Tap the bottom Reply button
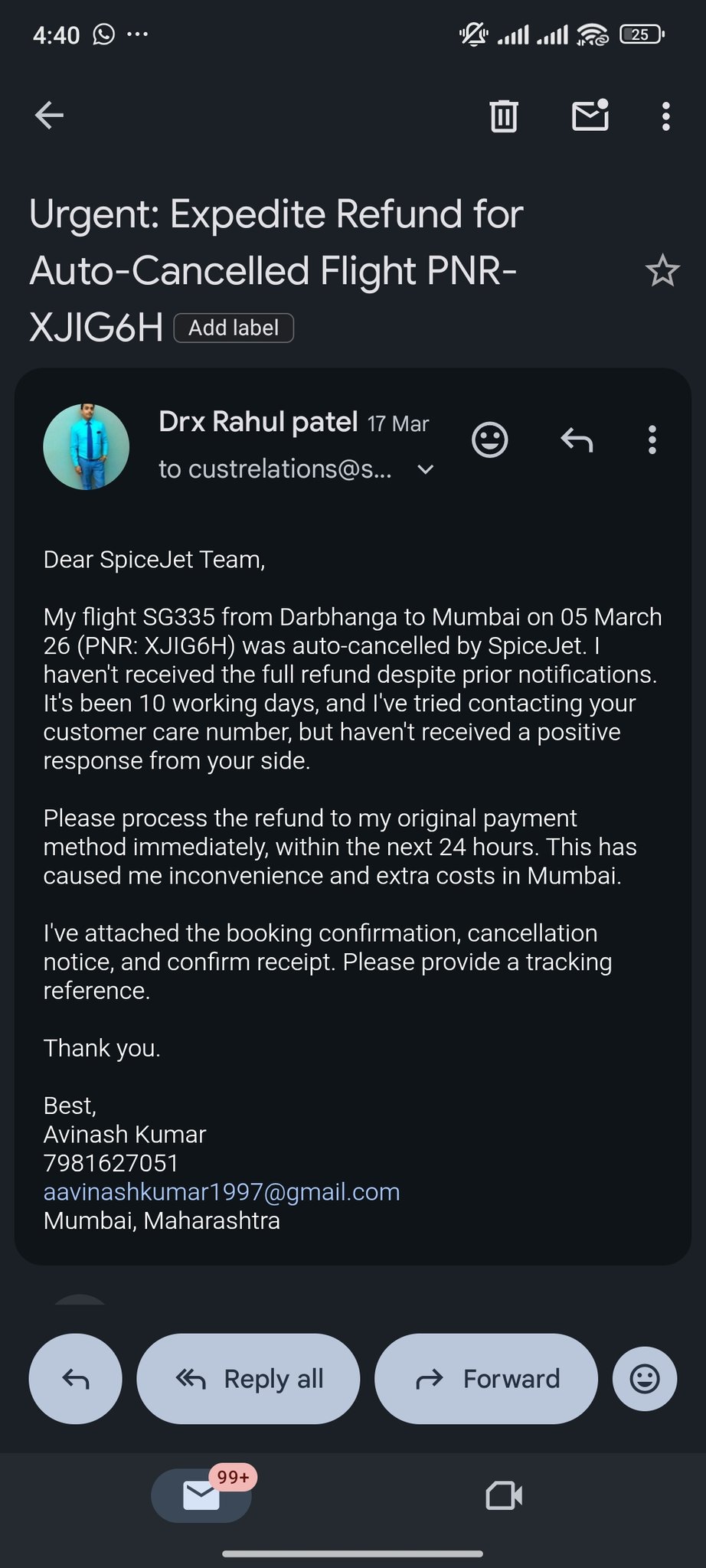This screenshot has width=706, height=1568. click(75, 1379)
